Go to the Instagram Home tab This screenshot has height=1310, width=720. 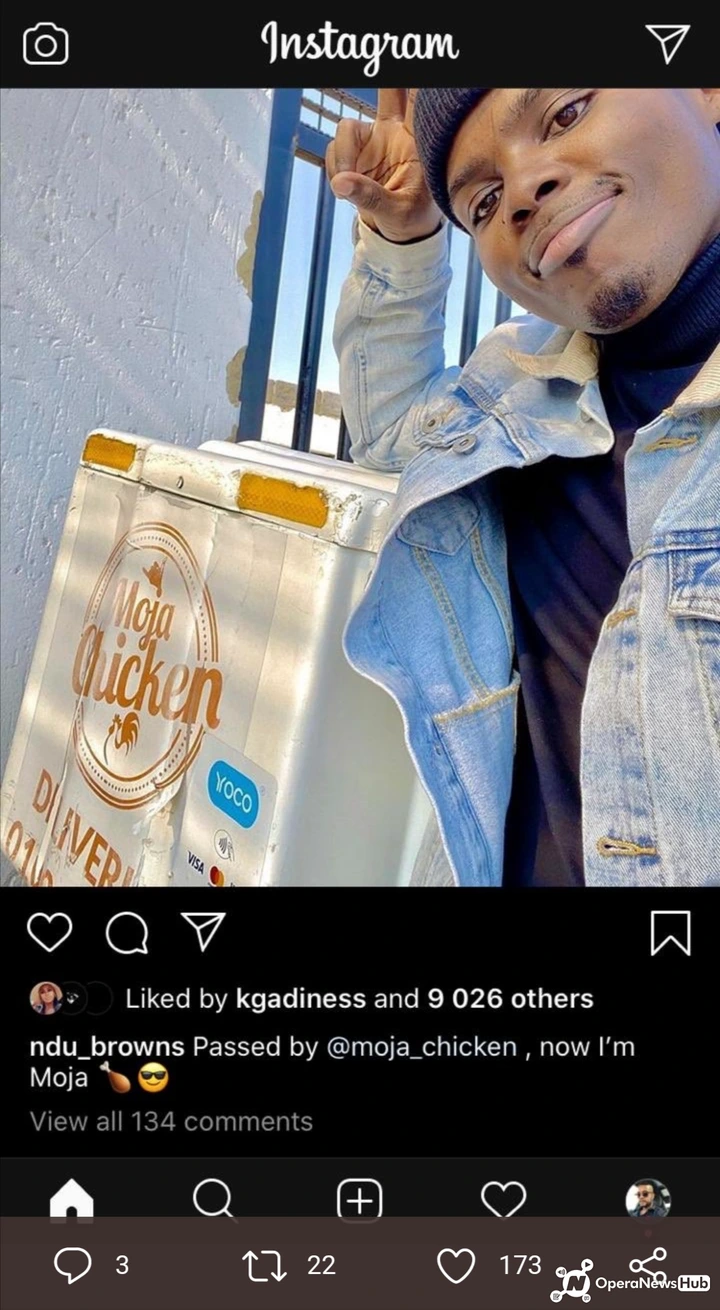pos(72,1199)
